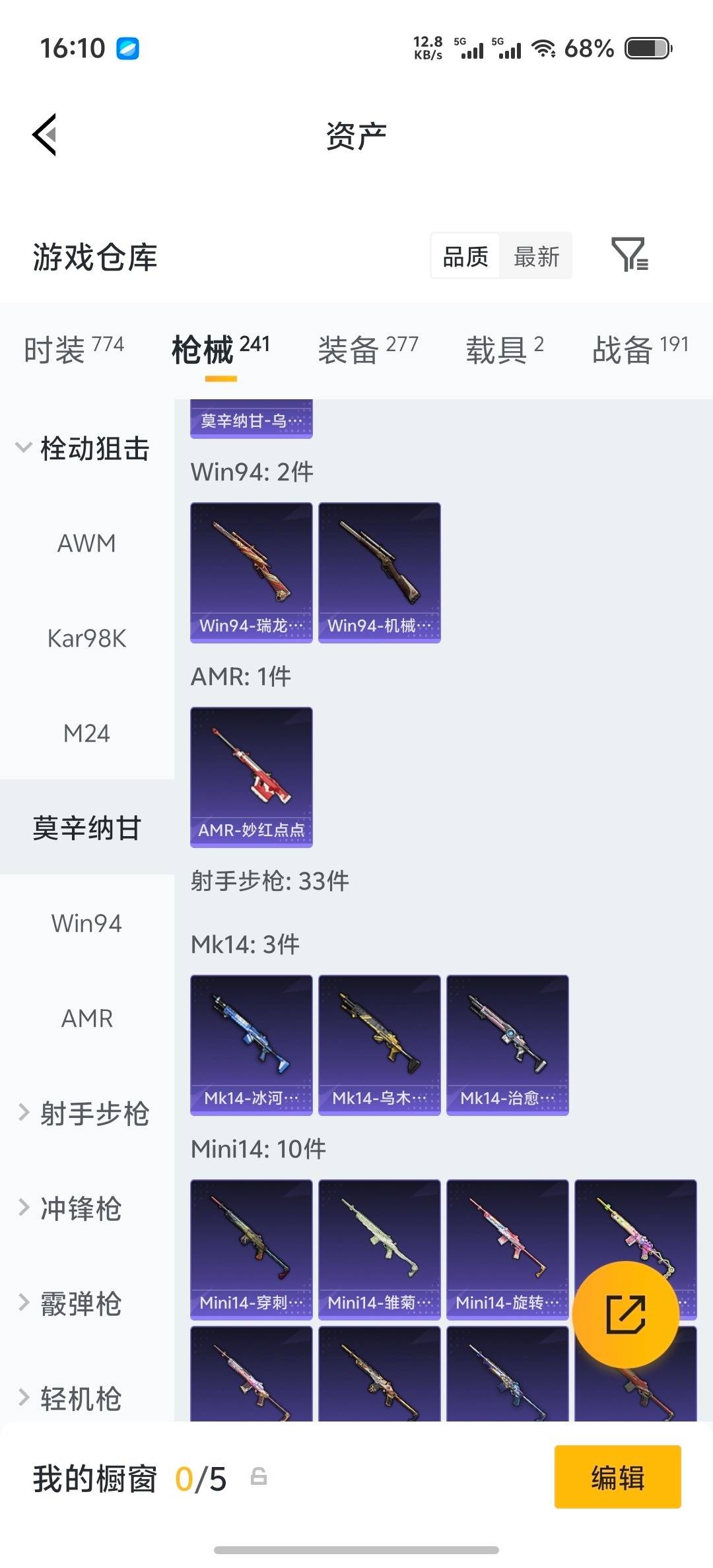Select the 品质 sorting option
Image resolution: width=713 pixels, height=1568 pixels.
click(x=464, y=256)
